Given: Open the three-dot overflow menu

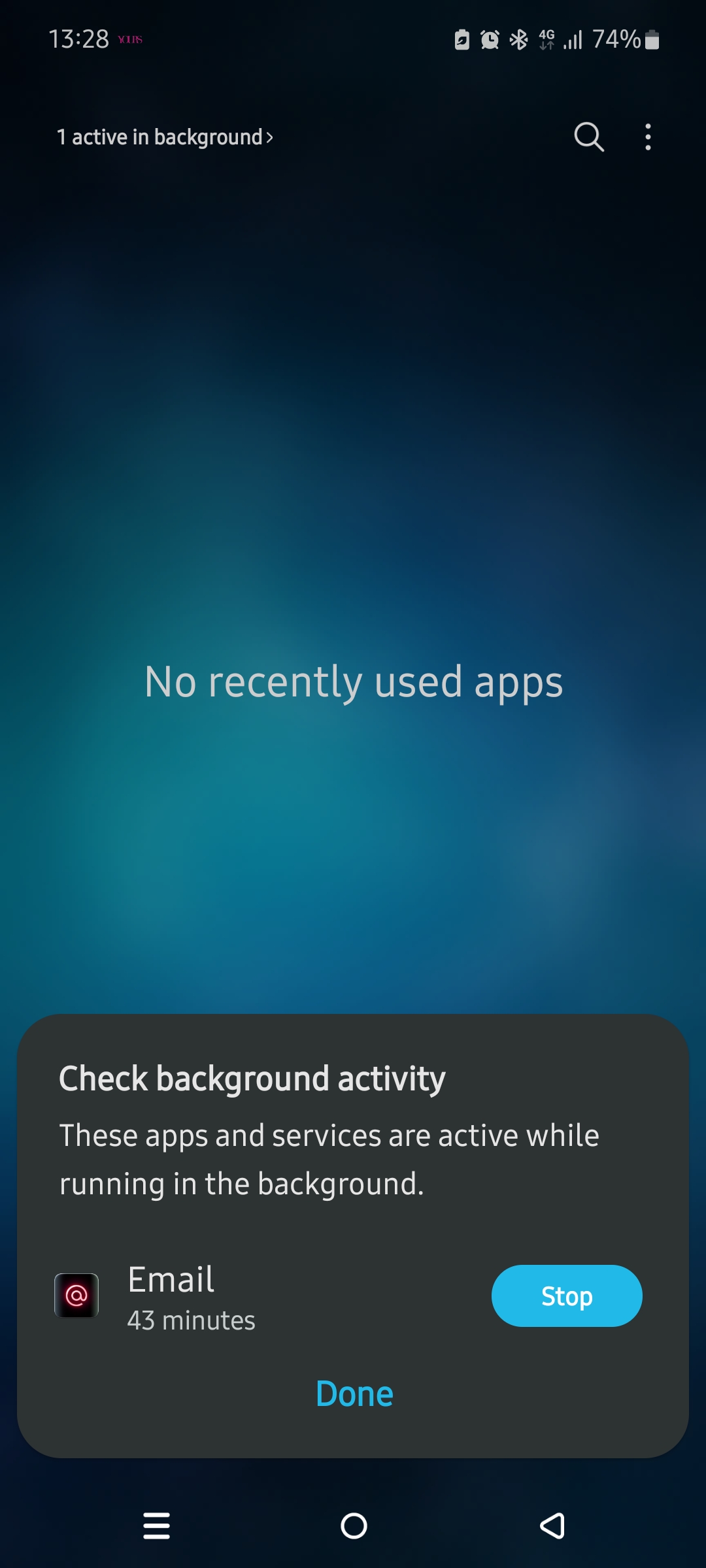Looking at the screenshot, I should pos(648,137).
